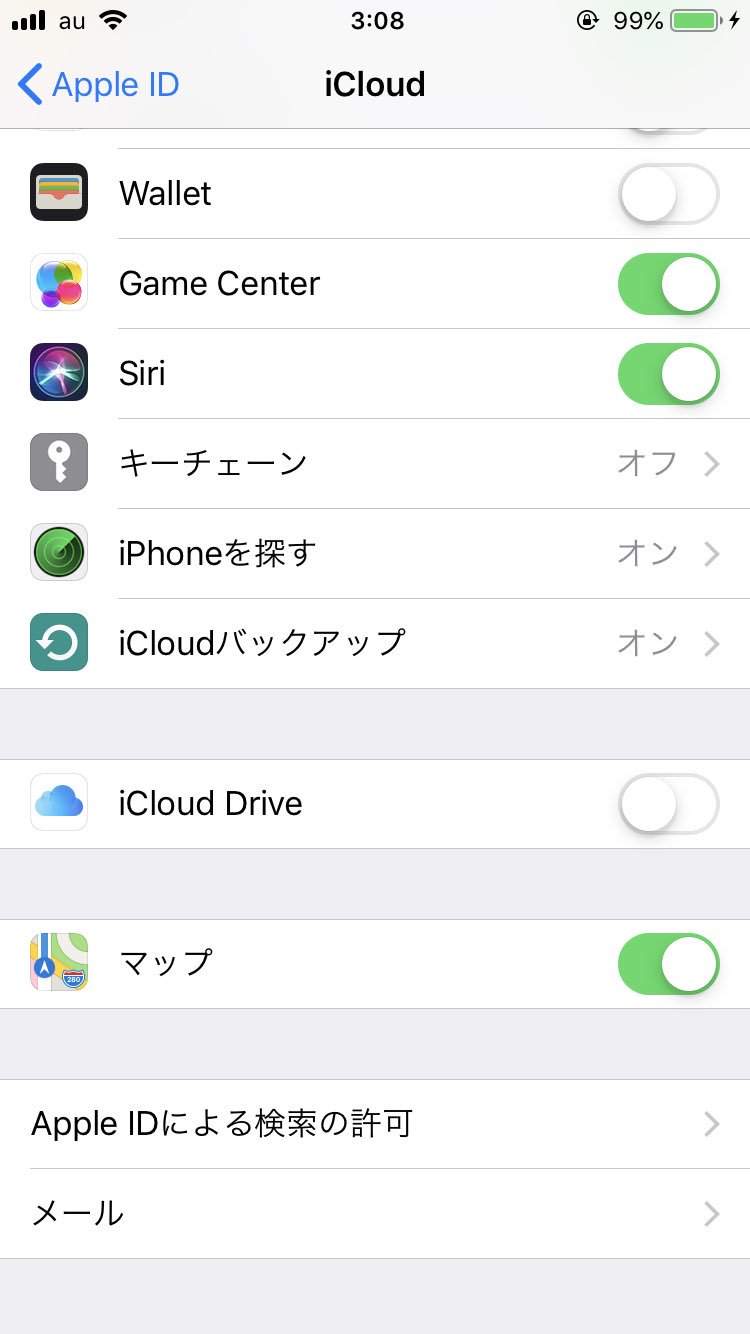
Task: Open Apple IDによる検索の許可
Action: (x=375, y=1124)
